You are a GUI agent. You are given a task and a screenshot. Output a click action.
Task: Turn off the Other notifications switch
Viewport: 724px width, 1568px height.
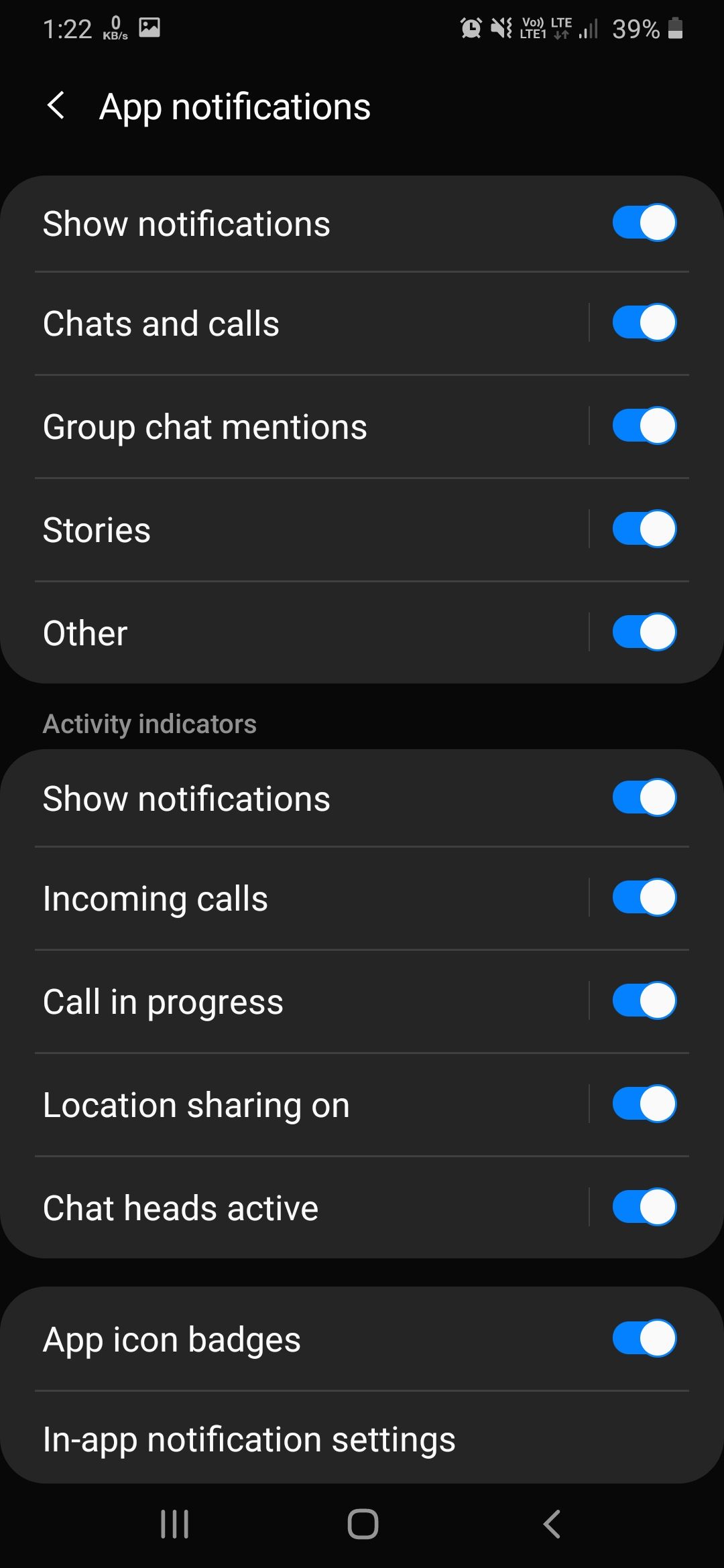(644, 631)
